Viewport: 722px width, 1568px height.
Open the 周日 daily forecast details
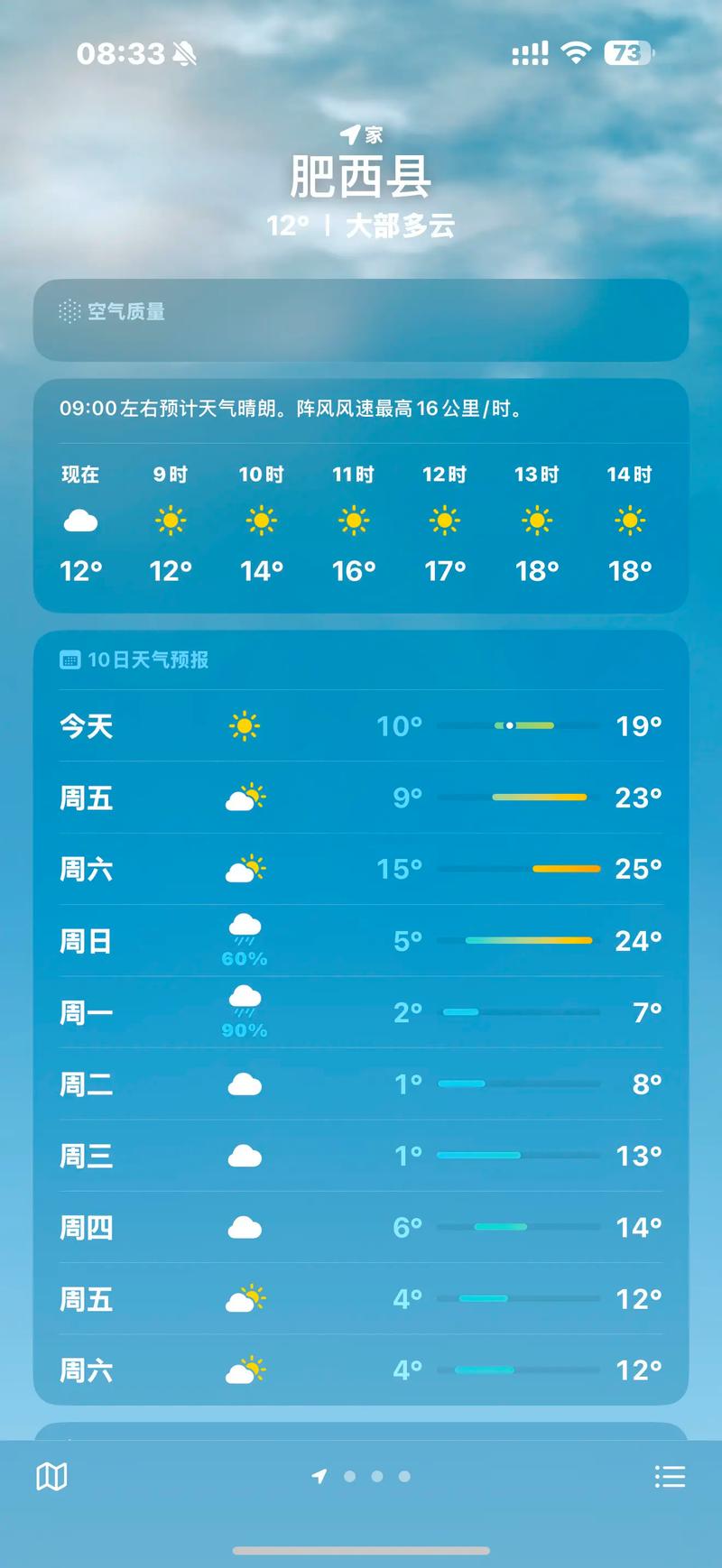click(361, 939)
